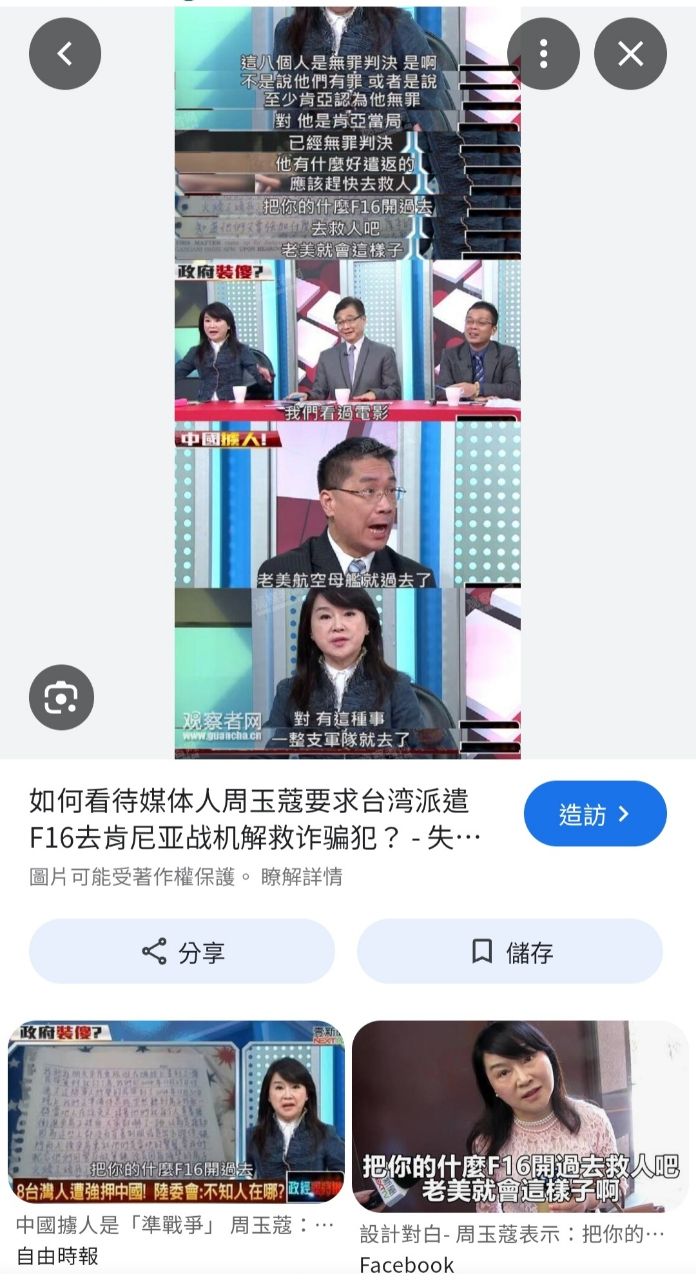Search this image with Lens
Image resolution: width=696 pixels, height=1280 pixels.
(x=61, y=697)
